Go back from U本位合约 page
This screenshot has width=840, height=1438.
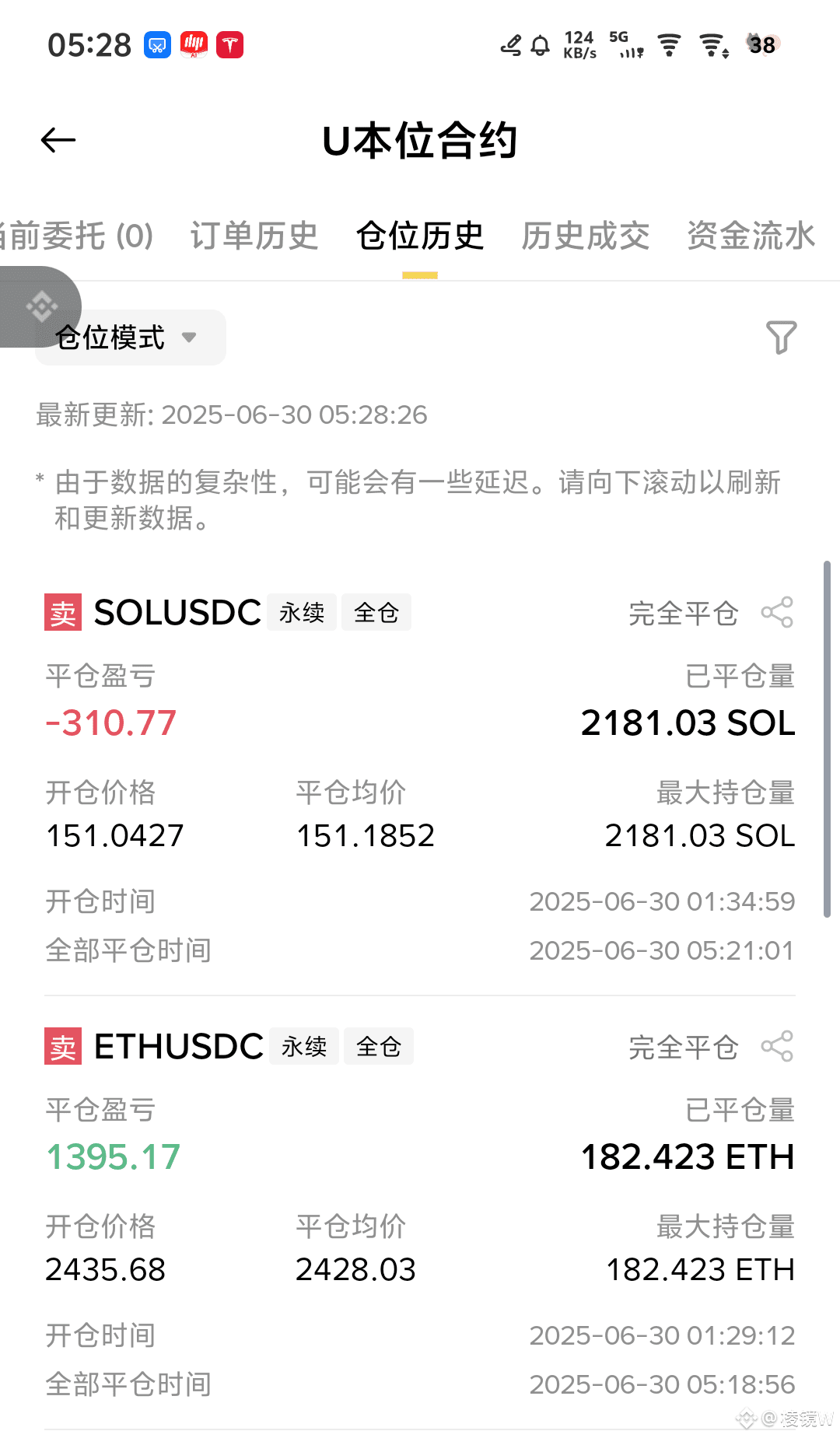click(x=58, y=140)
